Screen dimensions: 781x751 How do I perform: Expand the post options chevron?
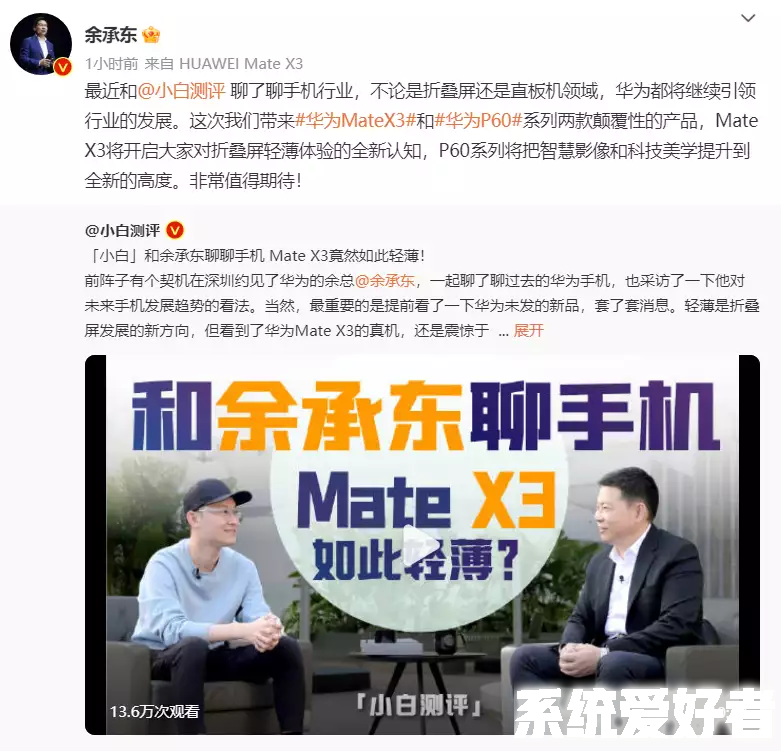point(748,19)
